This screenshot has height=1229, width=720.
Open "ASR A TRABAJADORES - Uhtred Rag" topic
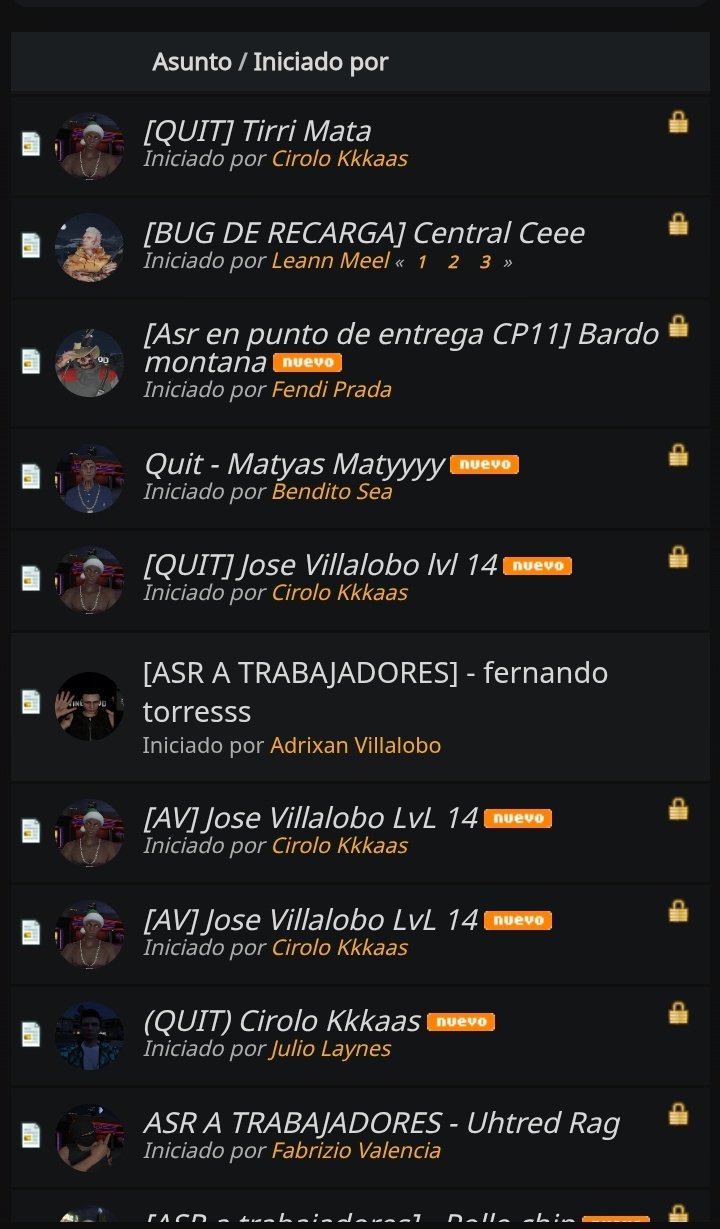(x=381, y=1123)
